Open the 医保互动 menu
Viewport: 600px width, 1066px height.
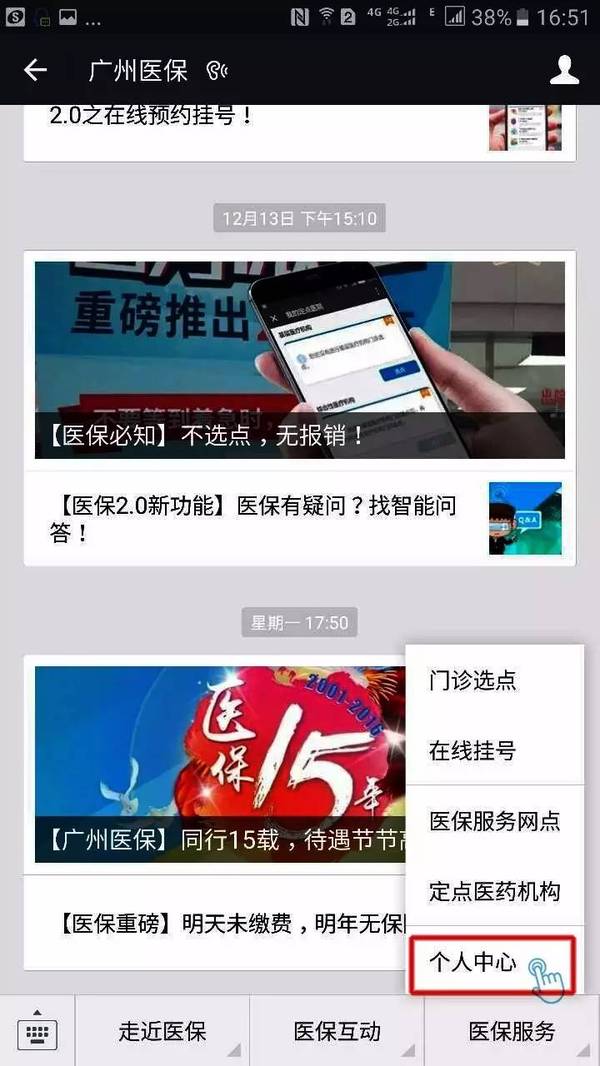pyautogui.click(x=337, y=1031)
